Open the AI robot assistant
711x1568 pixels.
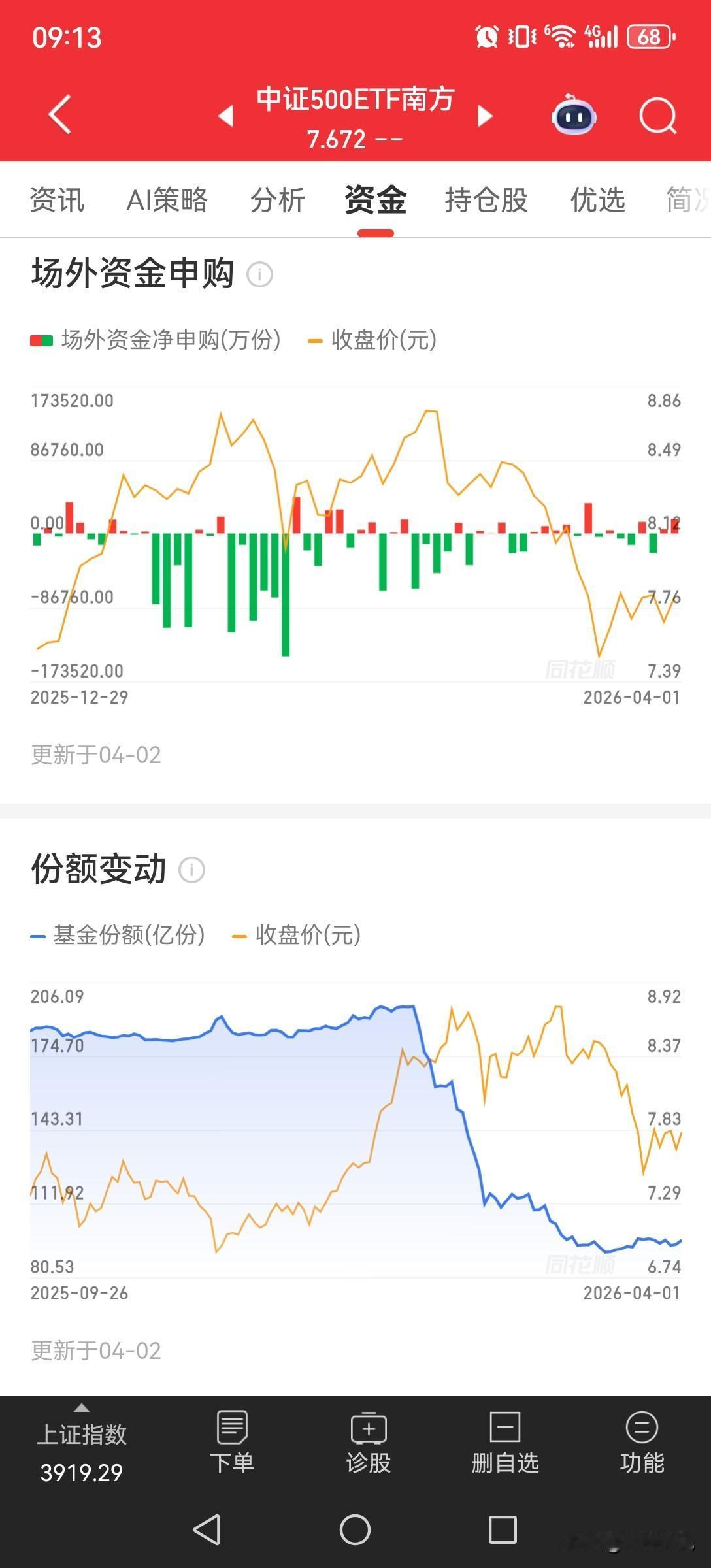574,116
